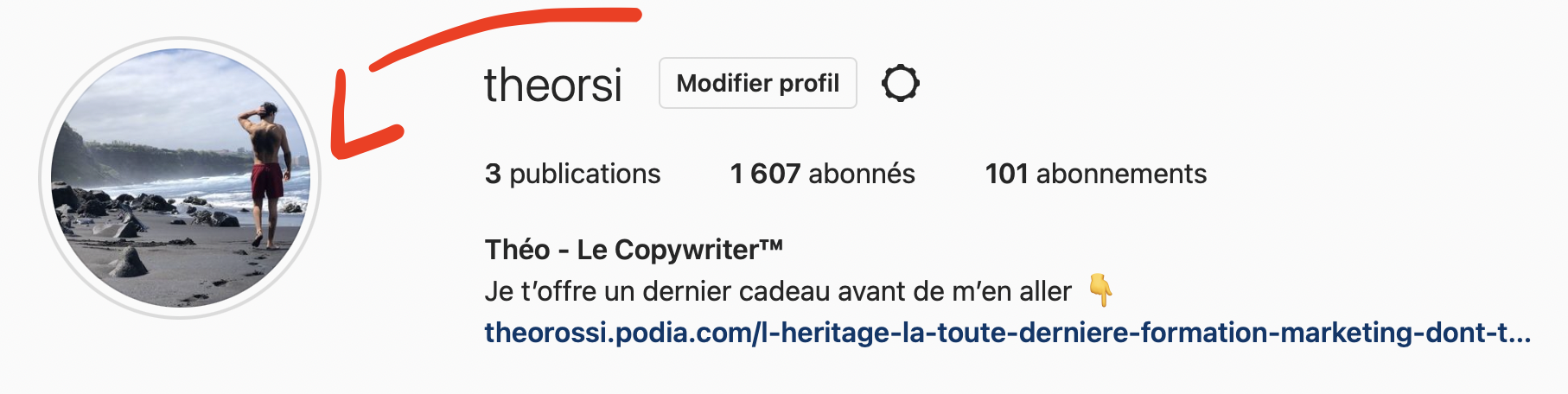Open the profile picture
The height and width of the screenshot is (394, 1568).
[180, 178]
